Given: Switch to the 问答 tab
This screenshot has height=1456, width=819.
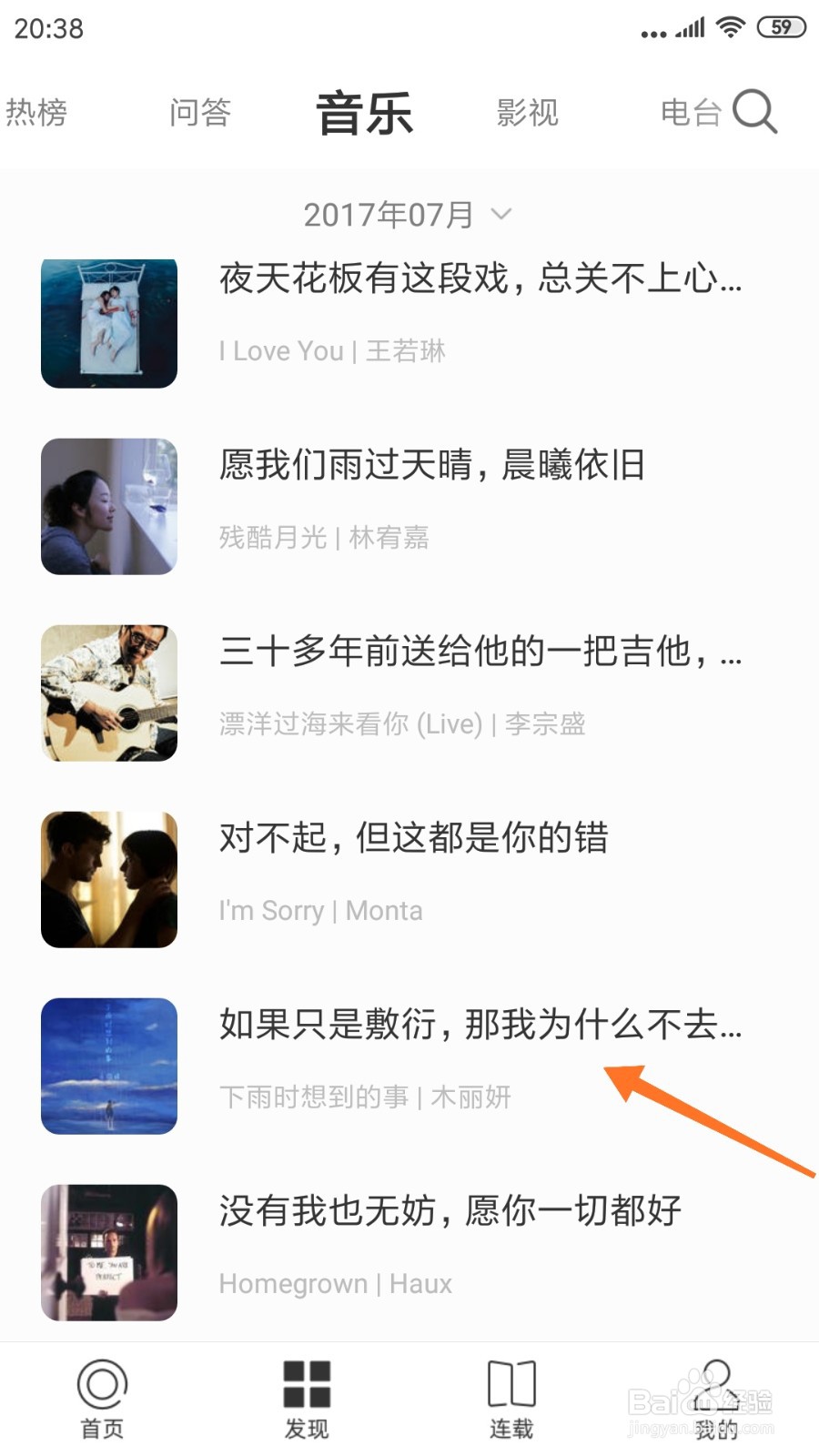Looking at the screenshot, I should click(200, 111).
